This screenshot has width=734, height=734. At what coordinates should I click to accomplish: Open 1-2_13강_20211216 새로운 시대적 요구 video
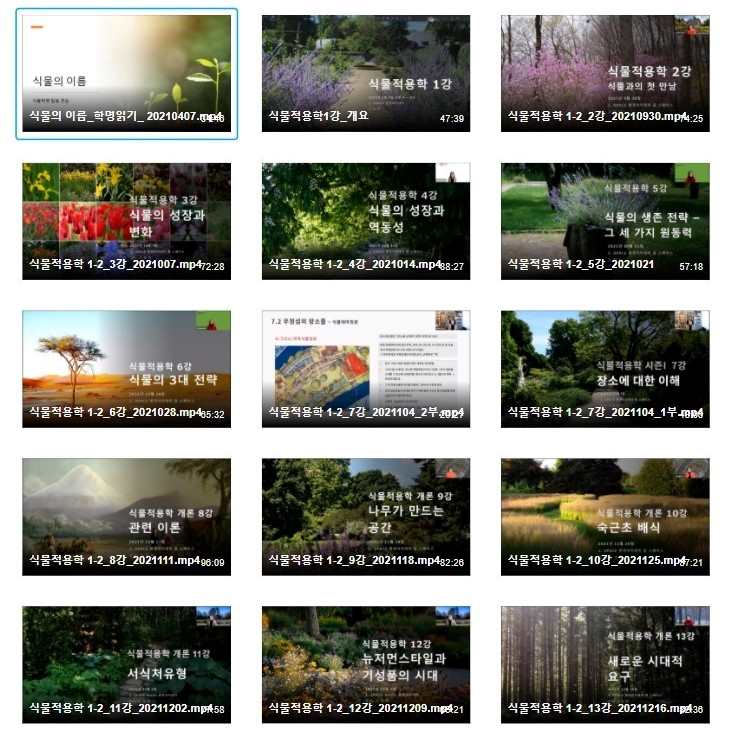click(604, 664)
